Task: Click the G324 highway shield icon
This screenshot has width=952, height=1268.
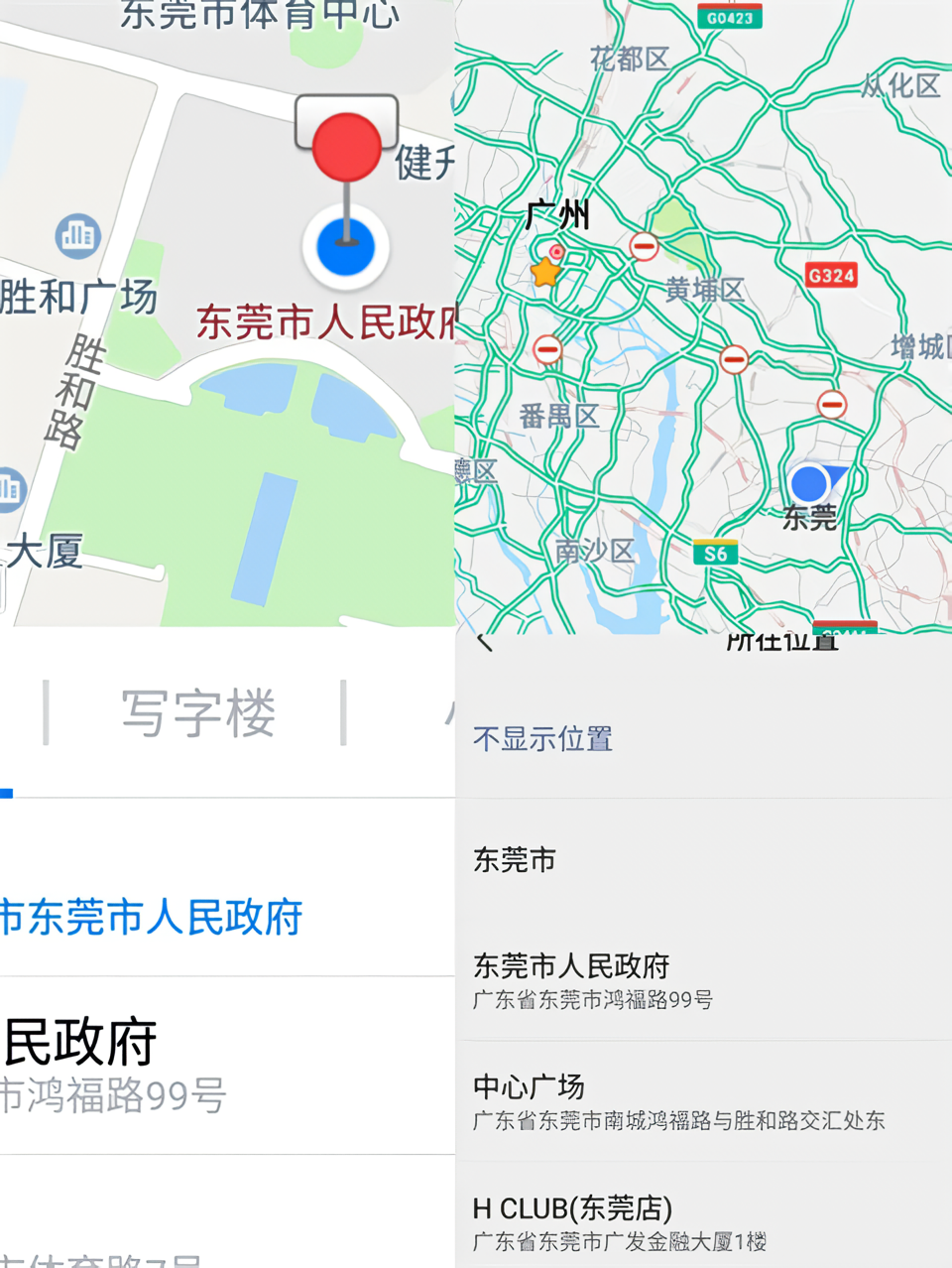Action: [831, 276]
